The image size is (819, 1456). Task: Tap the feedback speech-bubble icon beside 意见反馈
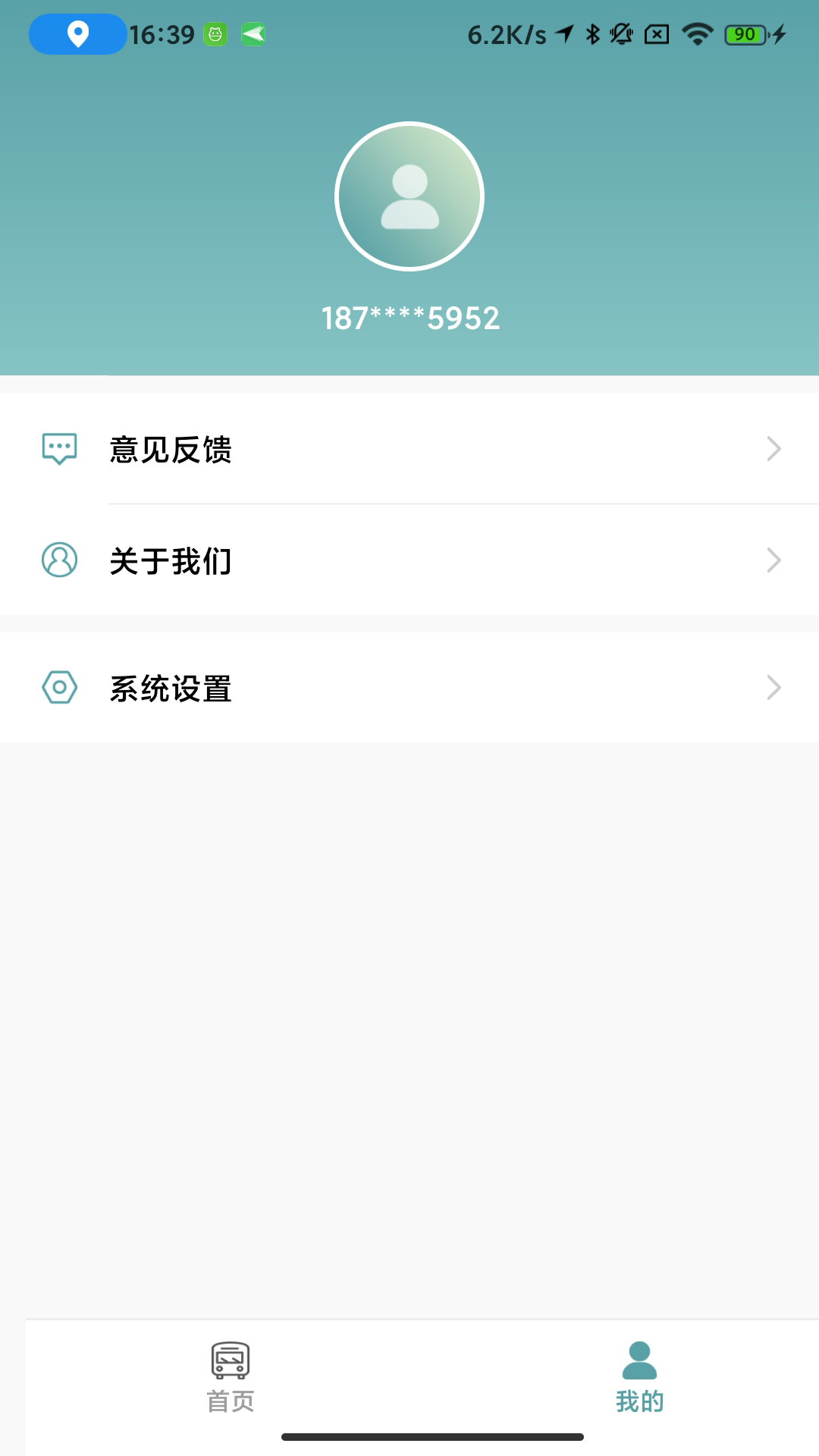click(x=59, y=449)
